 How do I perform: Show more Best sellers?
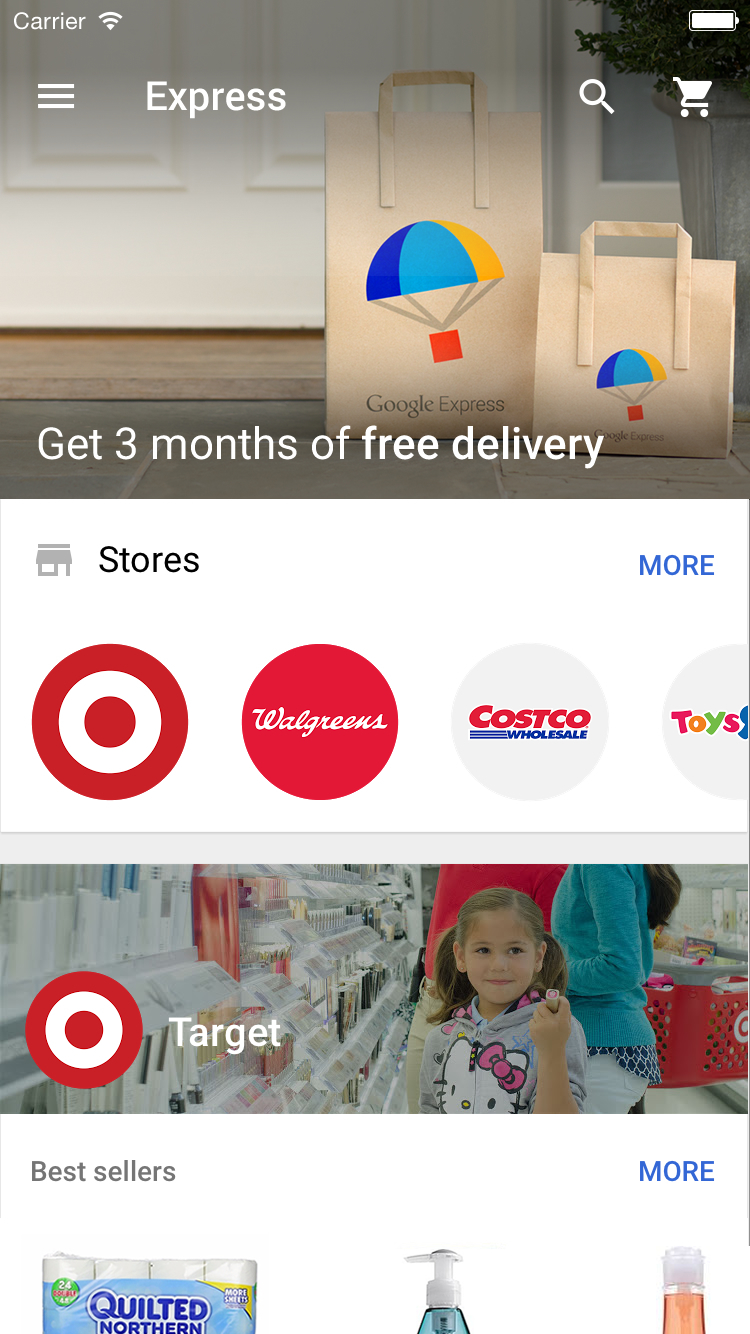676,1171
